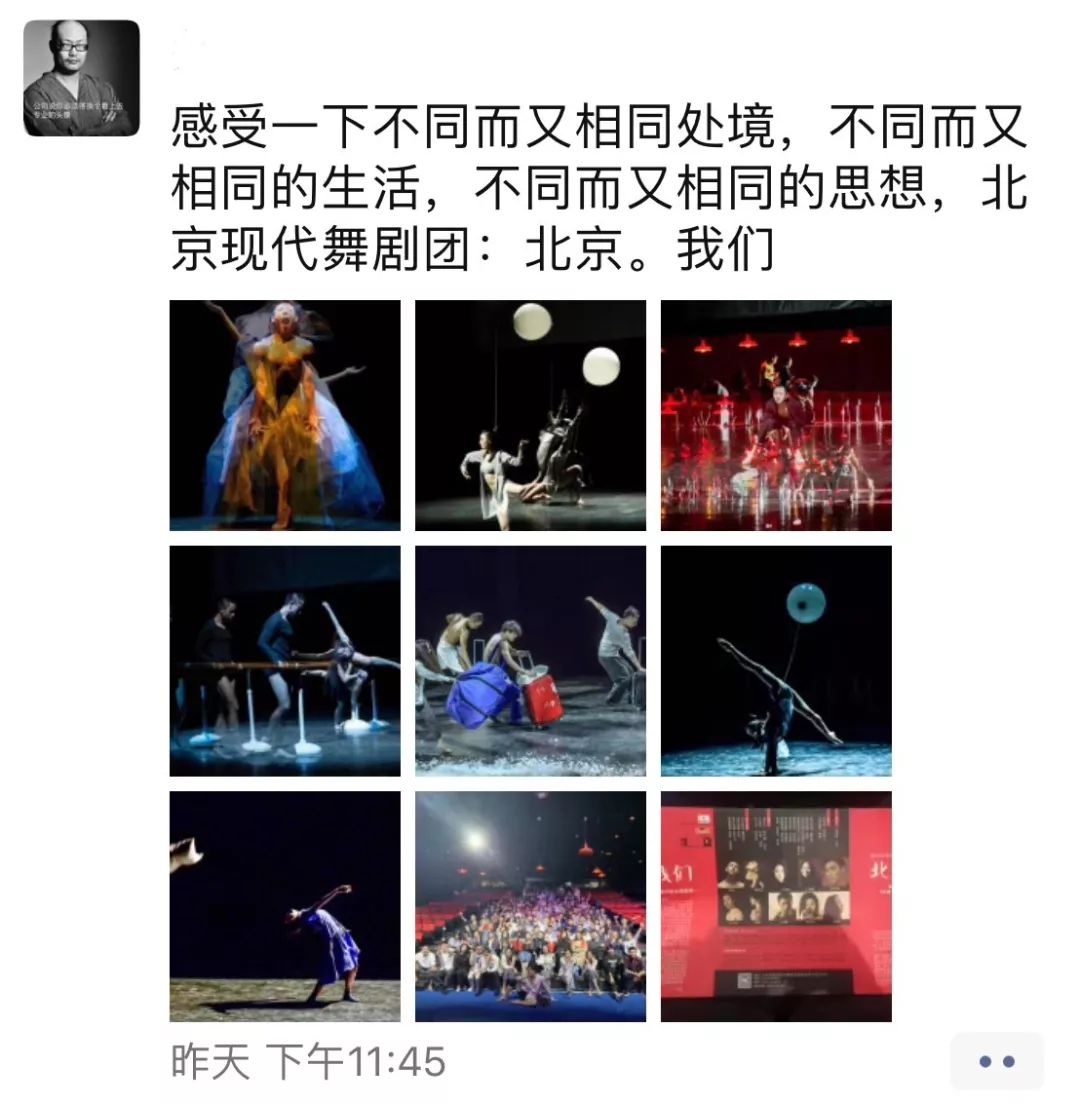View the photo with two white balloons

[x=530, y=415]
